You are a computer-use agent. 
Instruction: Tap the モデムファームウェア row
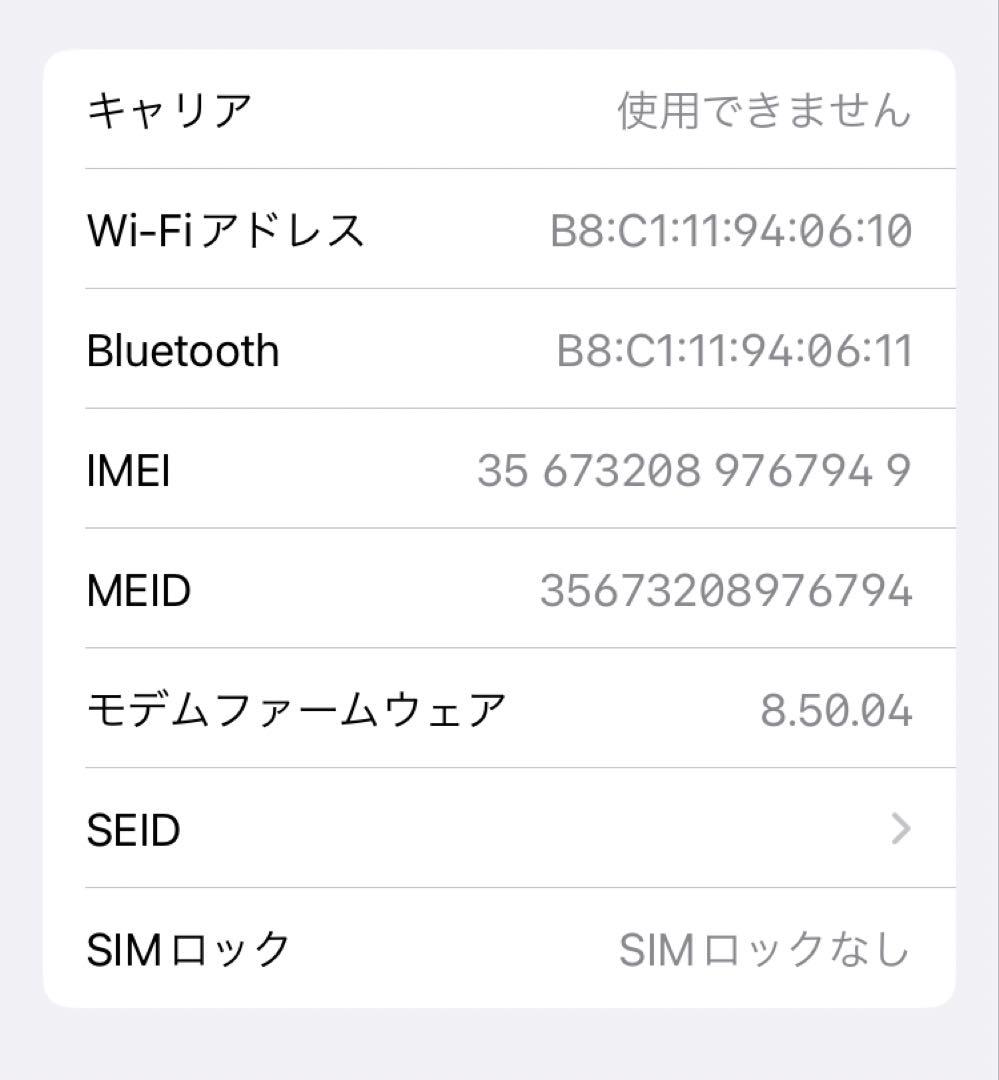pyautogui.click(x=500, y=710)
